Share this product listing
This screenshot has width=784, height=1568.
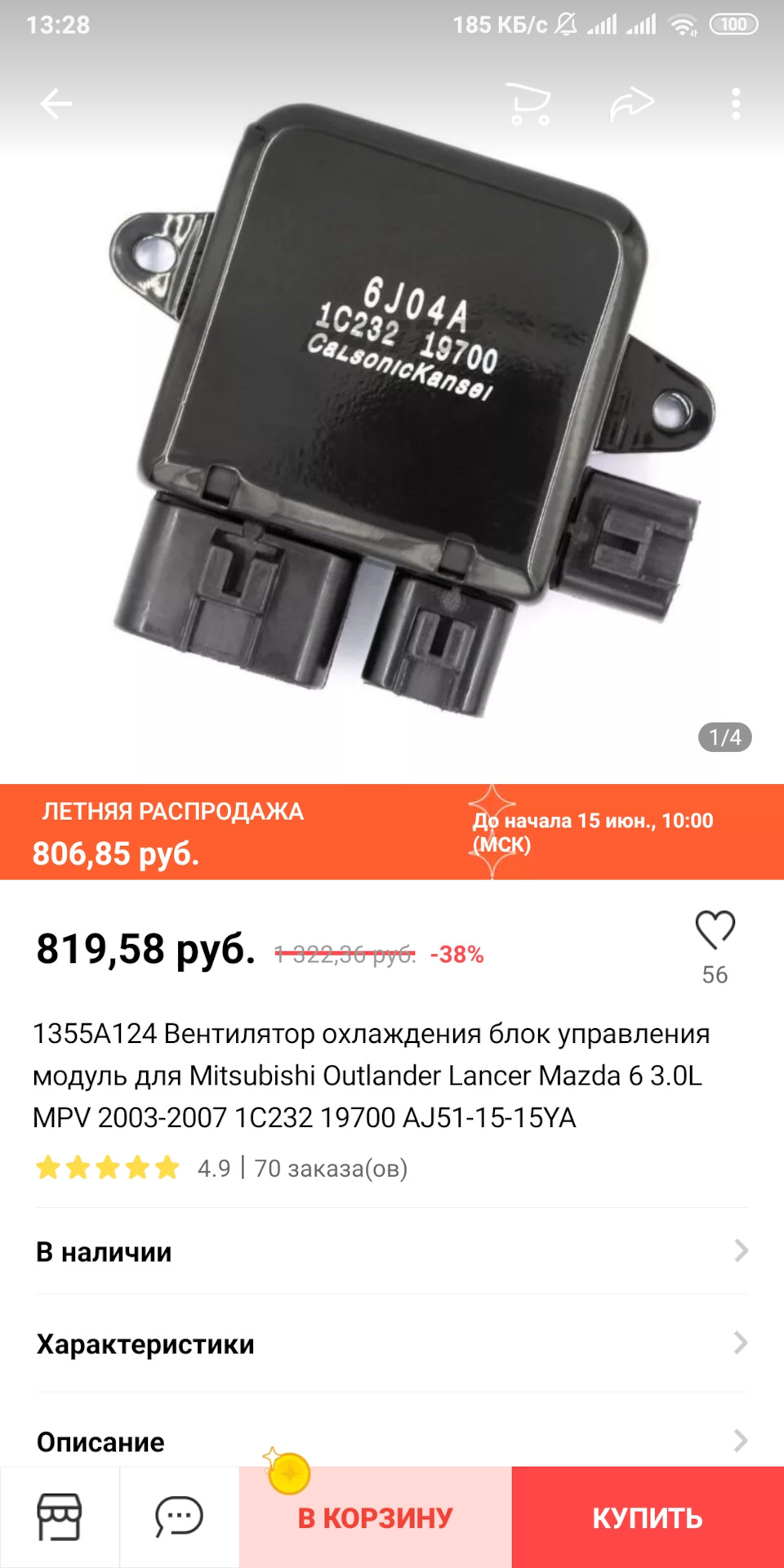(632, 104)
